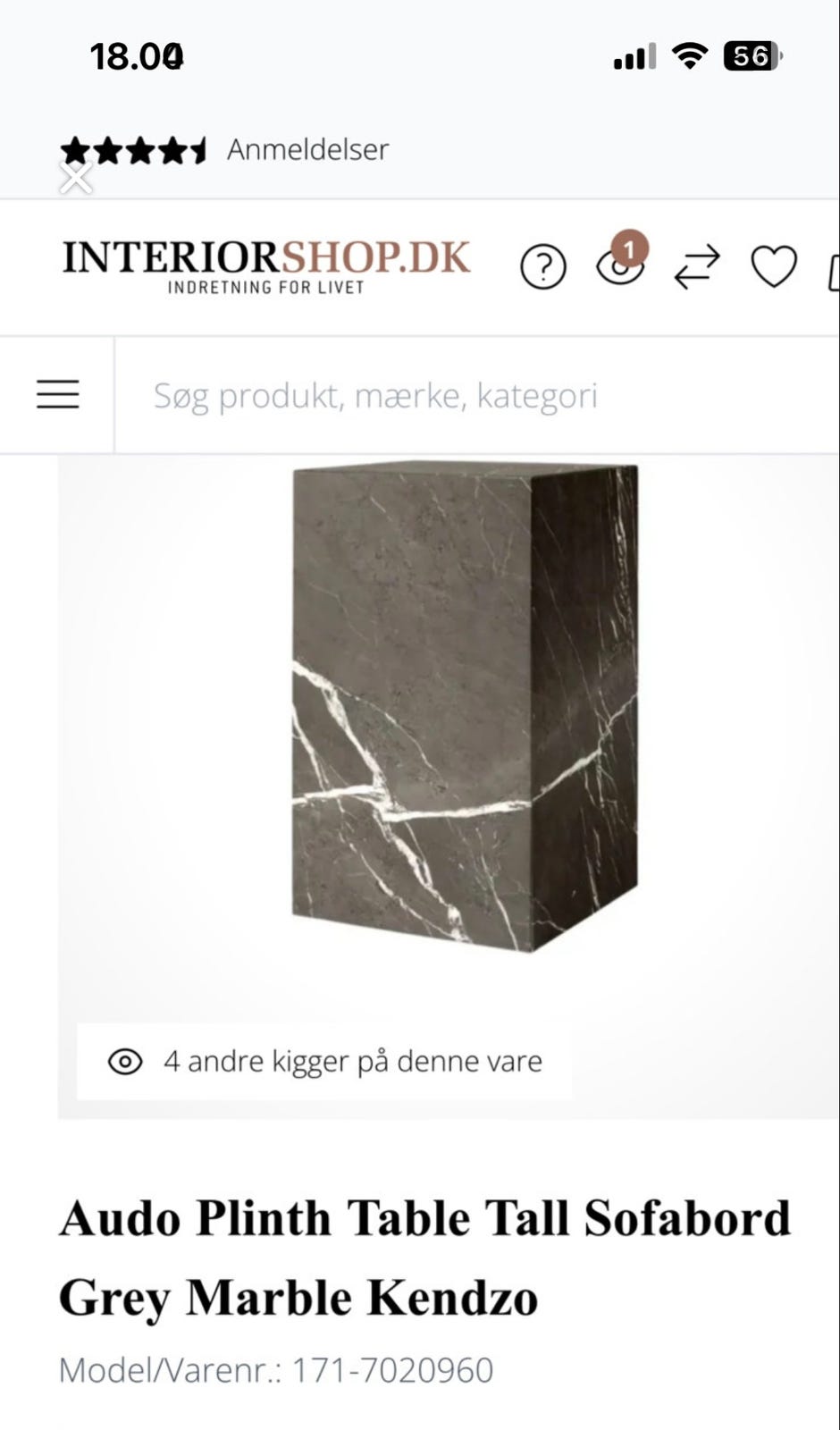Expand the notification badge showing 1
This screenshot has width=840, height=1430.
[x=629, y=249]
